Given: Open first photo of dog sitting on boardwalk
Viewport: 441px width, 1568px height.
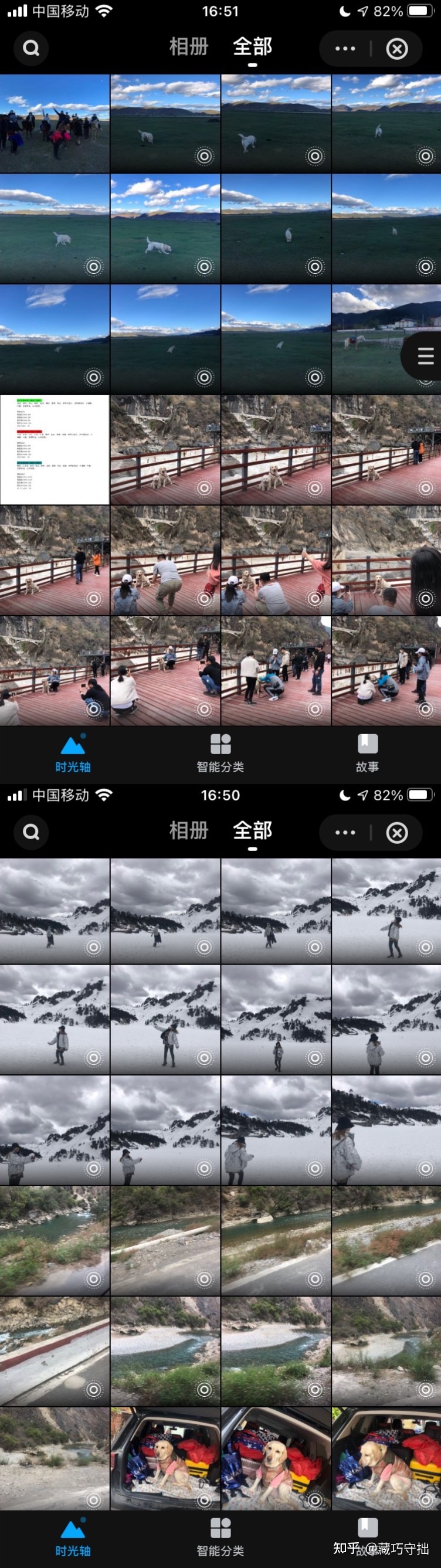Looking at the screenshot, I should pos(165,450).
